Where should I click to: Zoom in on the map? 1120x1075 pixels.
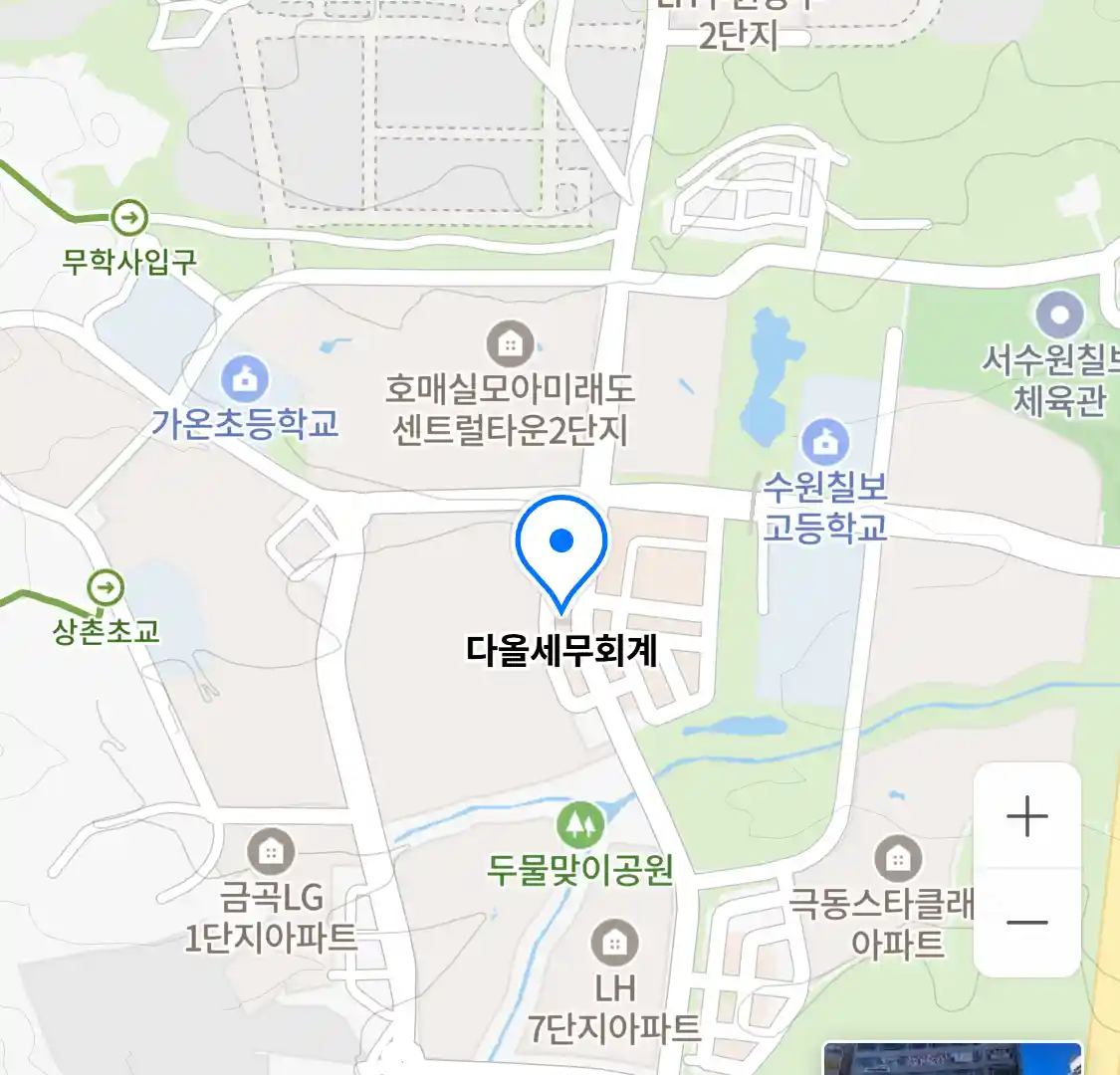click(1027, 817)
